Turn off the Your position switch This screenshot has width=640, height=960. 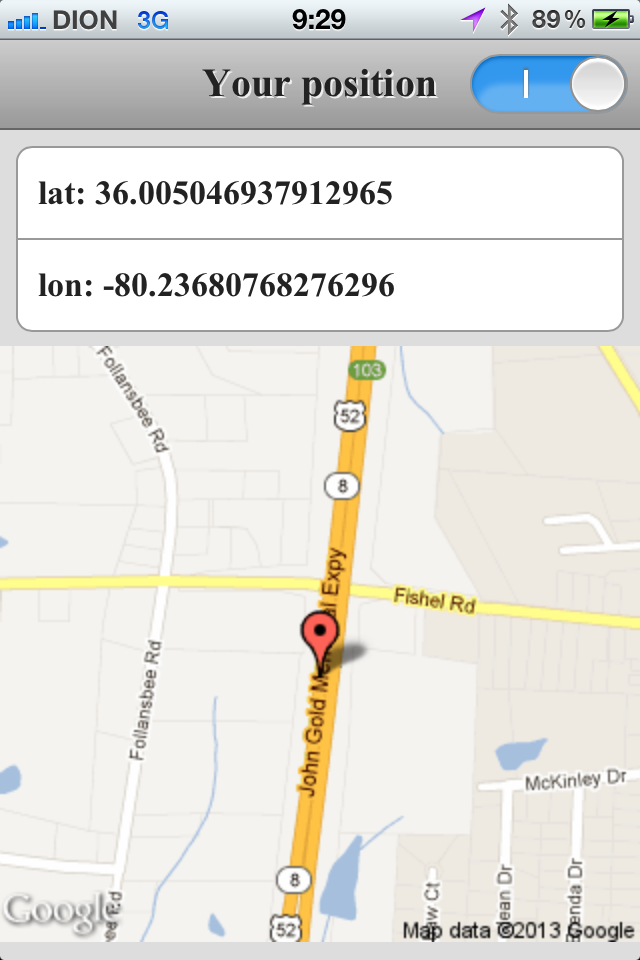tap(548, 84)
